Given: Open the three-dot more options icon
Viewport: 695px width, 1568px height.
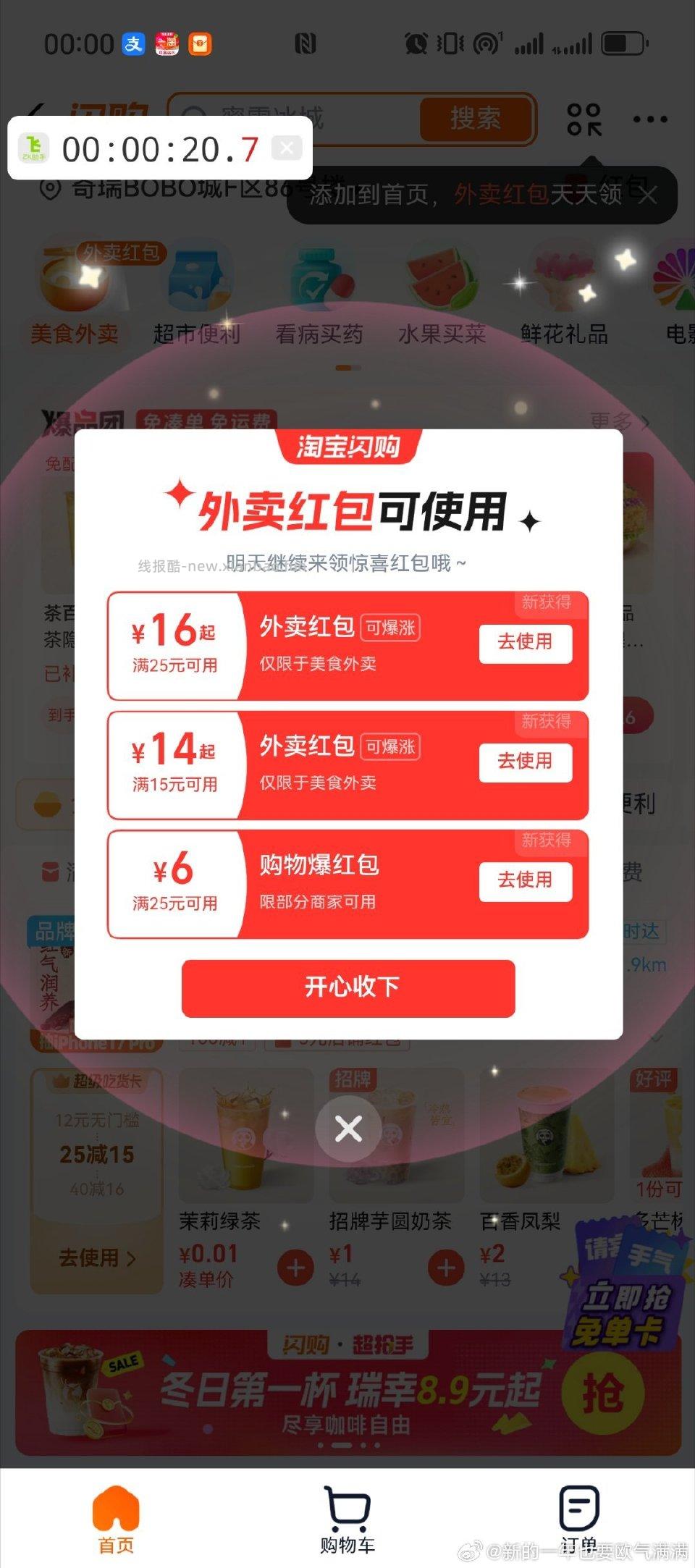Looking at the screenshot, I should pos(650,119).
